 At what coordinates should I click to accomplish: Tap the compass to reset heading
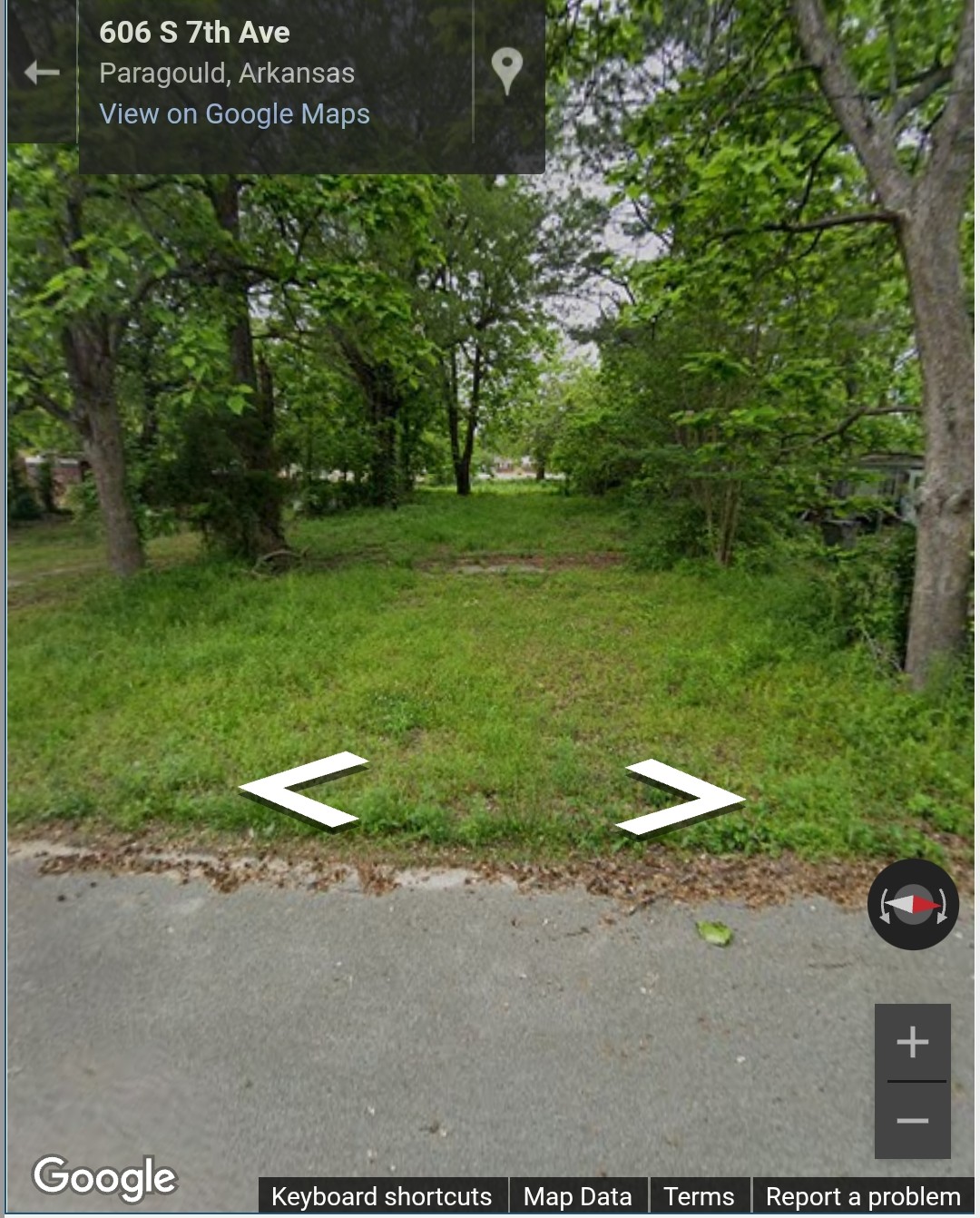(x=913, y=904)
